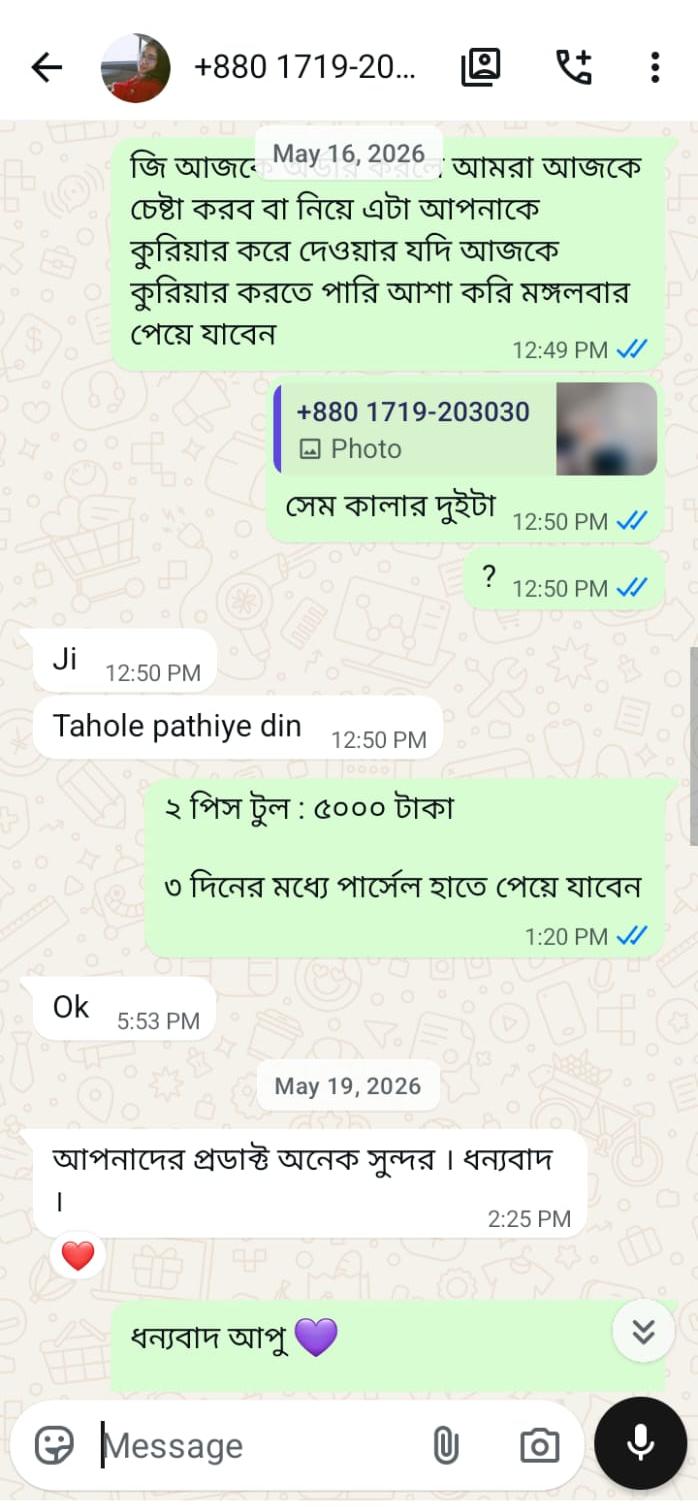Open the camera from the message bar
Image resolution: width=698 pixels, height=1507 pixels.
(x=539, y=1445)
